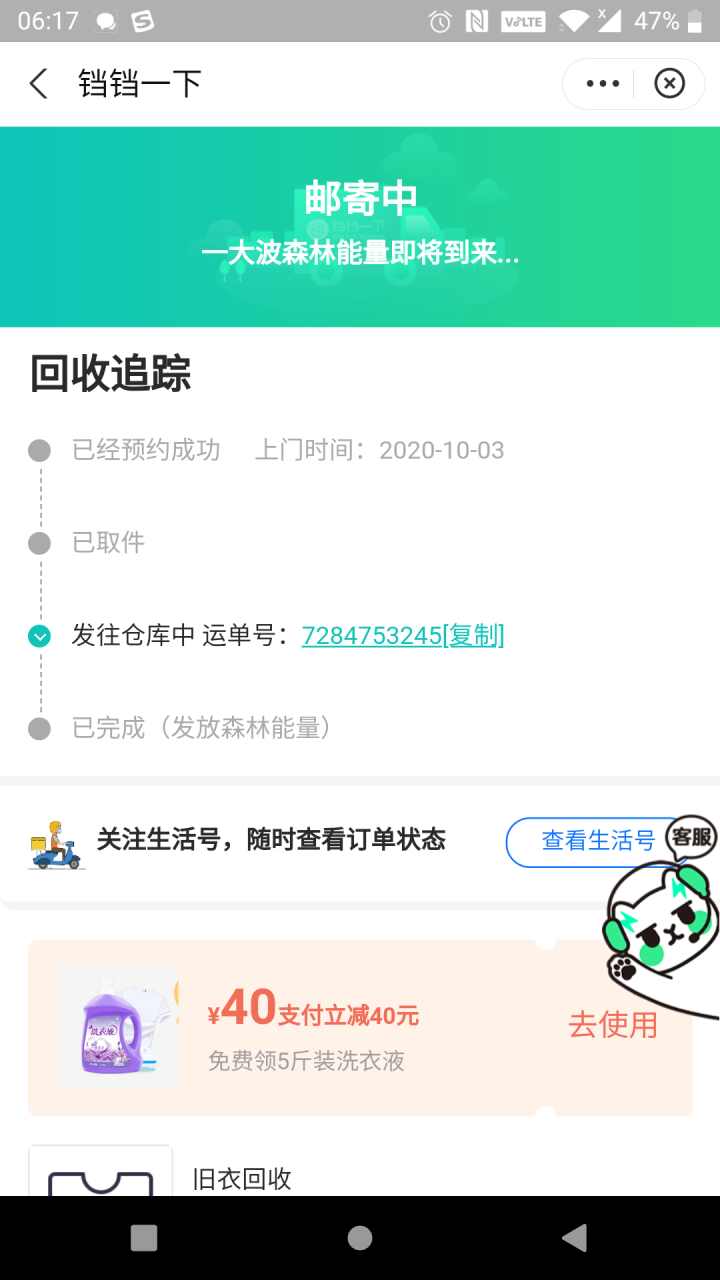Copy waybill number 7284753245

click(x=473, y=635)
